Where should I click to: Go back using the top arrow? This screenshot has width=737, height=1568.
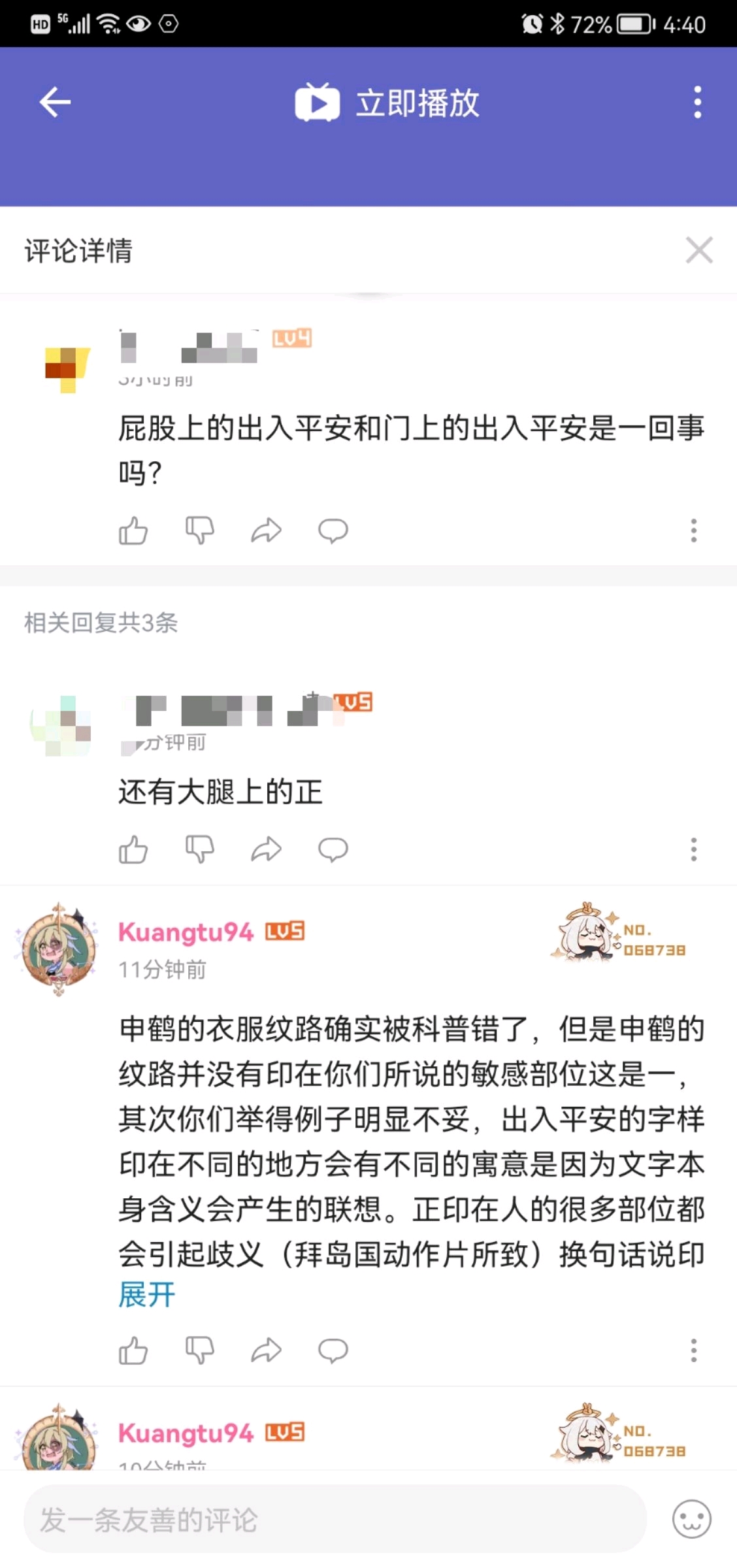55,103
